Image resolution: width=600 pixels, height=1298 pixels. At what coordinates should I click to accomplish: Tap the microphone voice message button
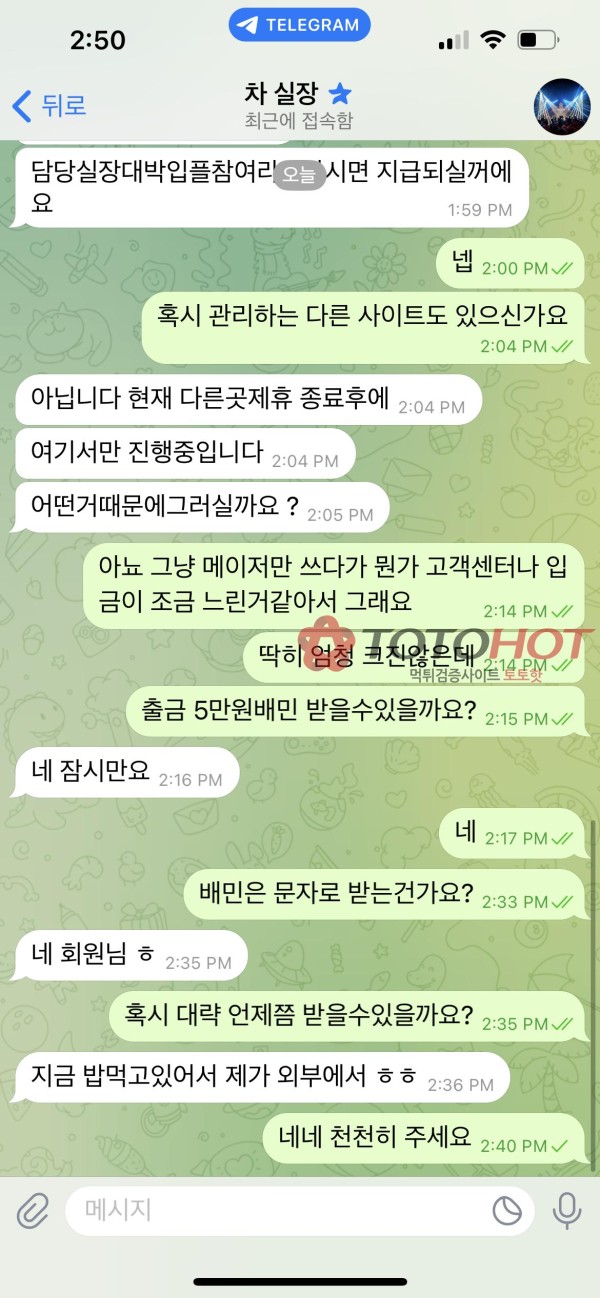(x=567, y=1211)
